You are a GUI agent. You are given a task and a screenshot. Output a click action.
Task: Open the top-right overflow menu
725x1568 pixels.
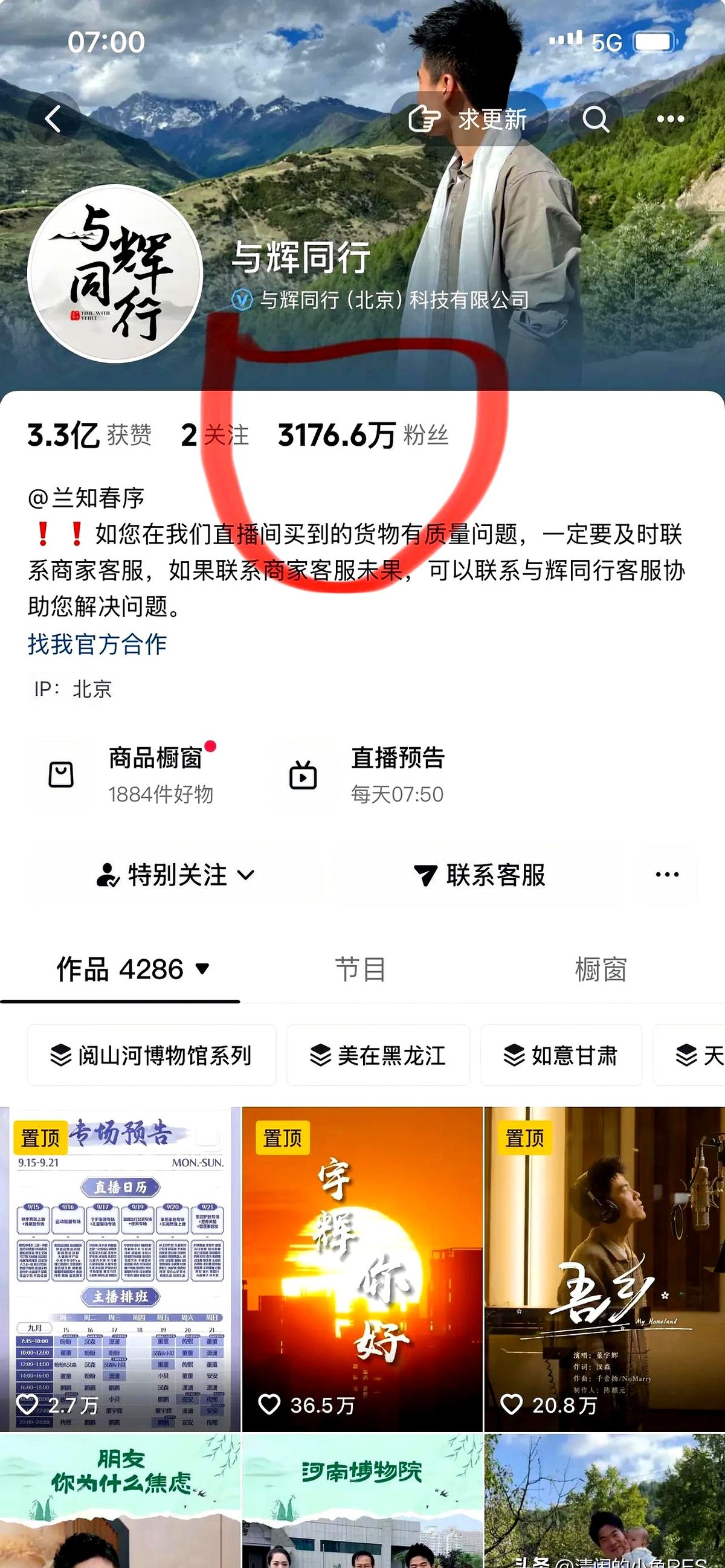click(x=670, y=119)
